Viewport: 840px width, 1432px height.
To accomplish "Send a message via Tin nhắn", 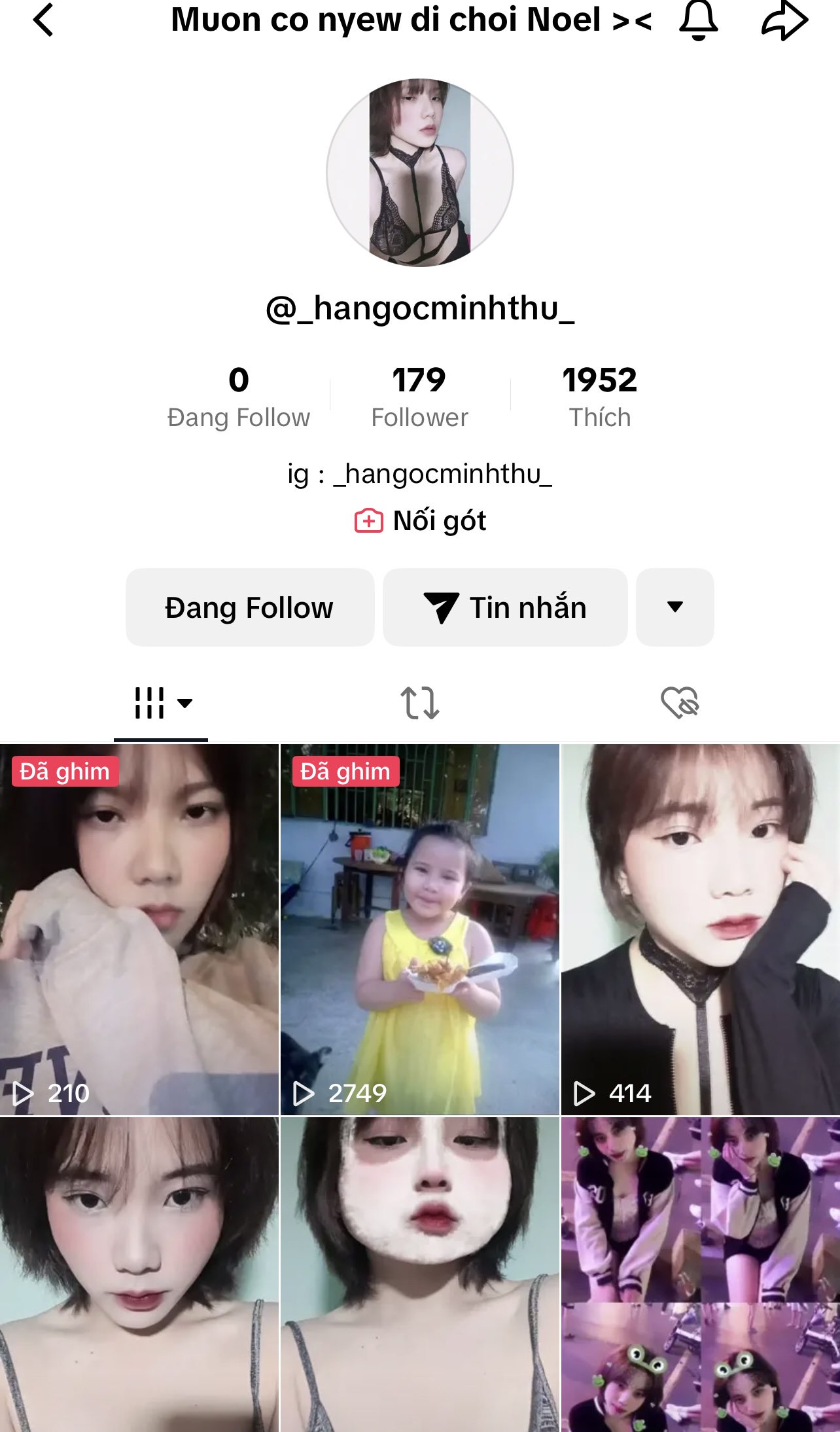I will pos(504,607).
